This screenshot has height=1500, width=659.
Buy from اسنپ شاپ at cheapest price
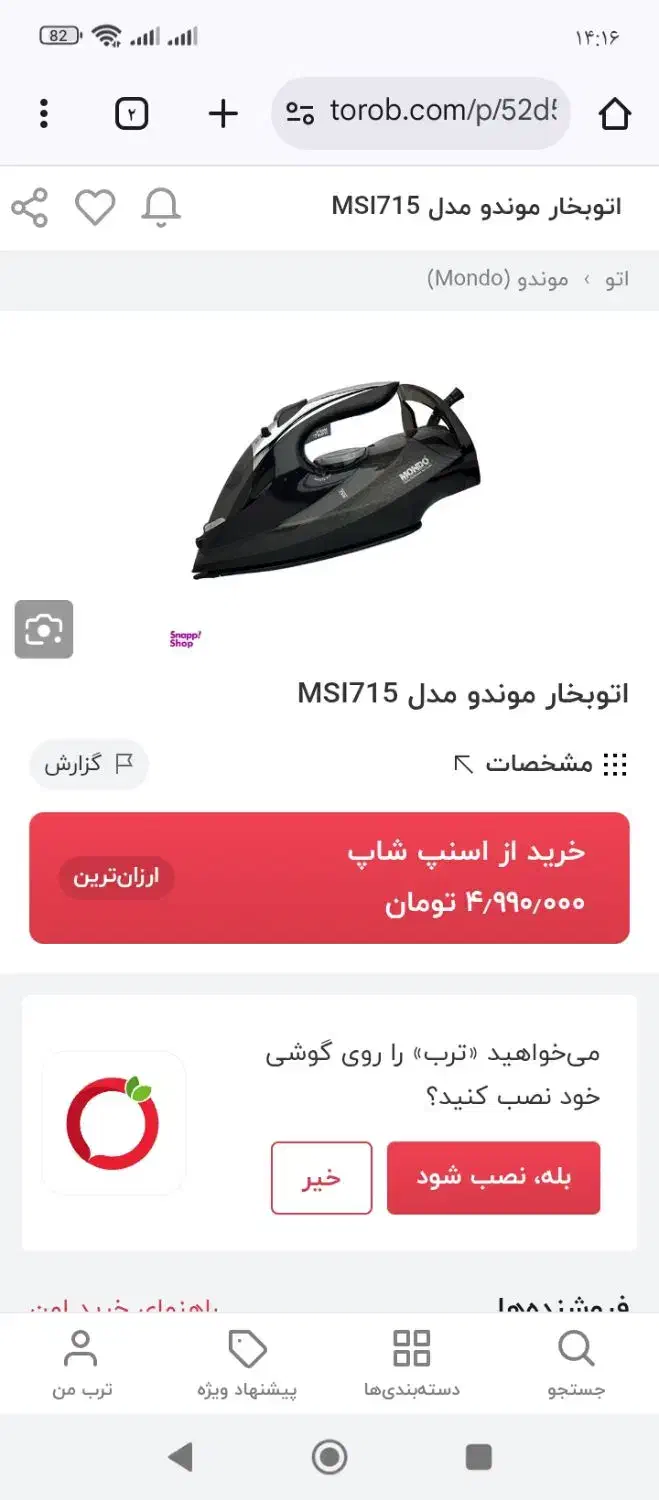click(x=329, y=877)
